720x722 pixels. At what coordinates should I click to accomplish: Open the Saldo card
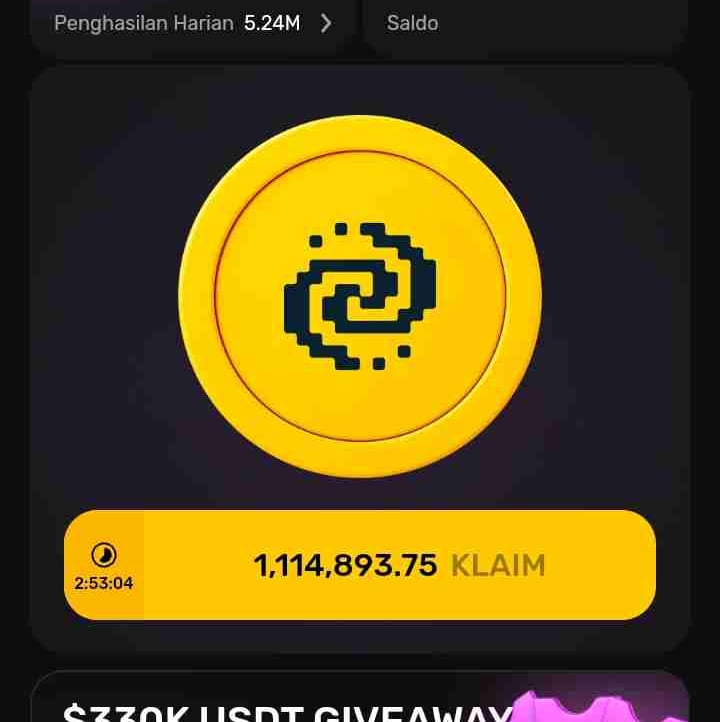click(x=524, y=23)
